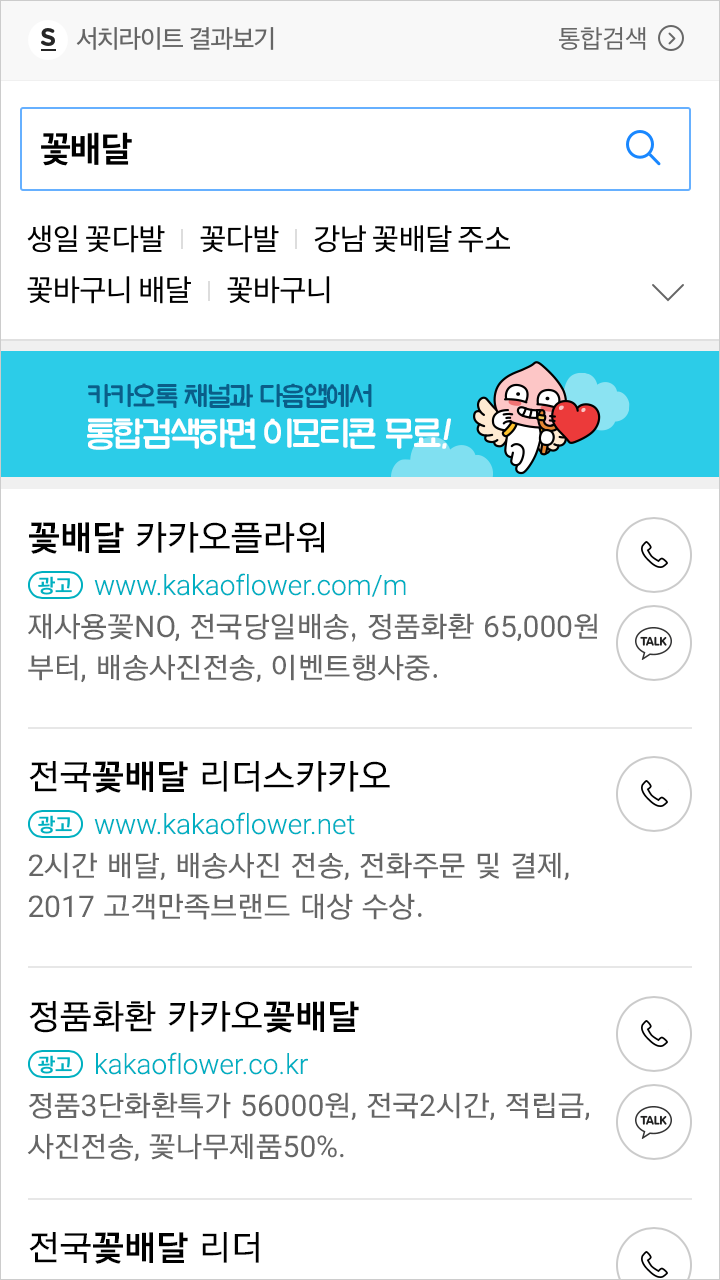Call 정품화환 카카오꽃배달 via phone icon
Viewport: 720px width, 1280px height.
(654, 1033)
